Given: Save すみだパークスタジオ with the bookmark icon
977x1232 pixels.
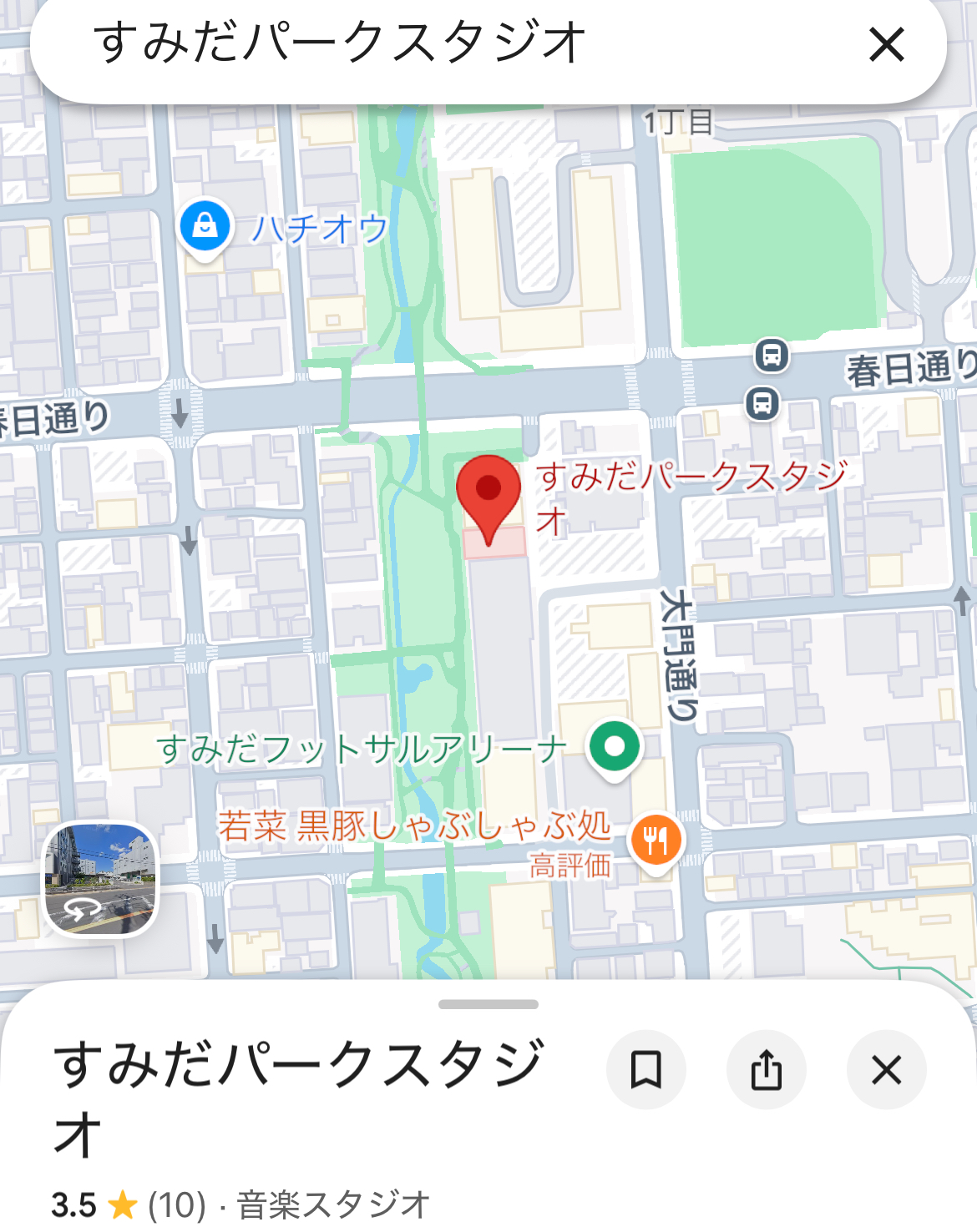Looking at the screenshot, I should (x=645, y=1070).
